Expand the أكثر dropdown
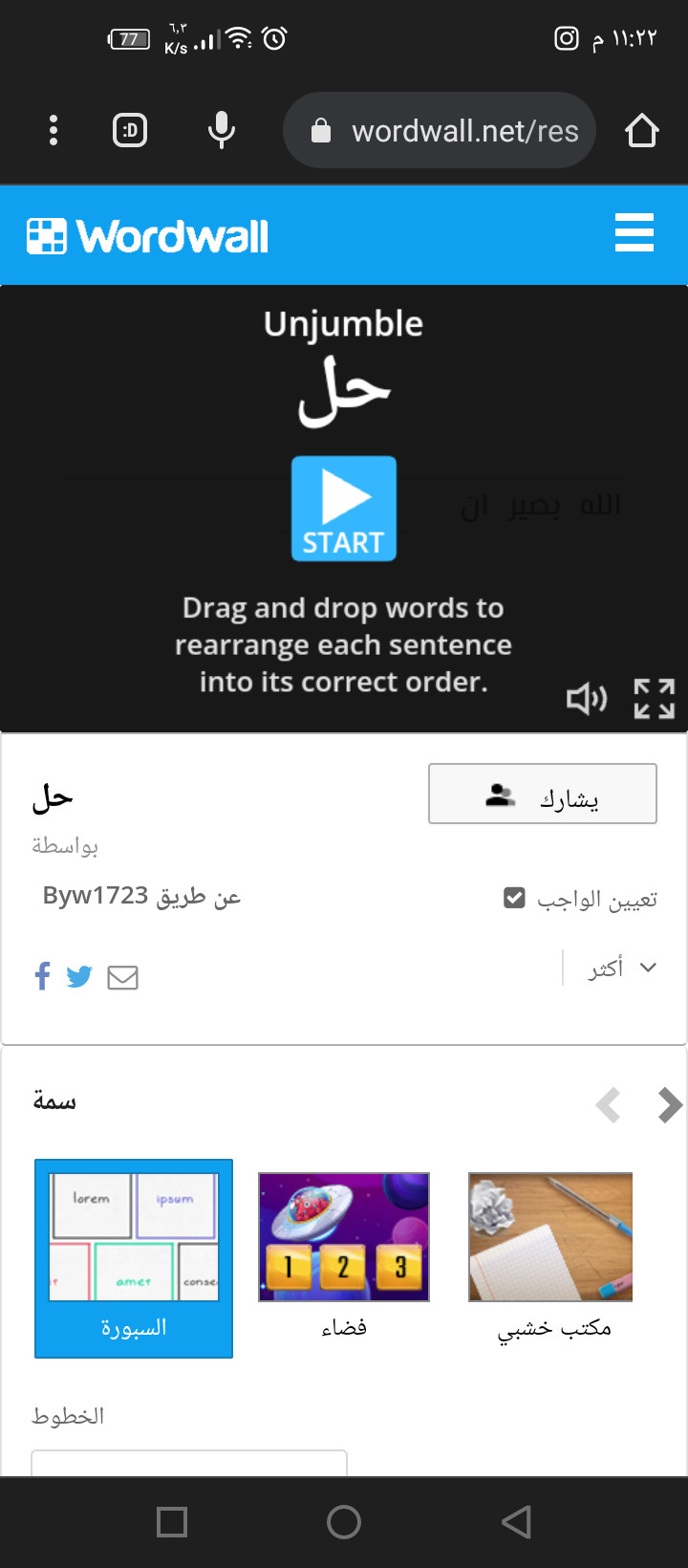The width and height of the screenshot is (688, 1568). [622, 968]
